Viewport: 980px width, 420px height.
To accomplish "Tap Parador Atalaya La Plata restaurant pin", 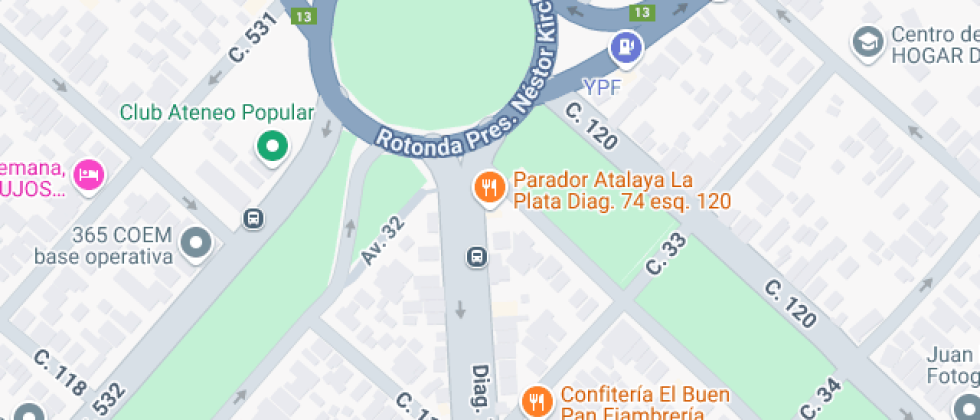I will tap(489, 186).
